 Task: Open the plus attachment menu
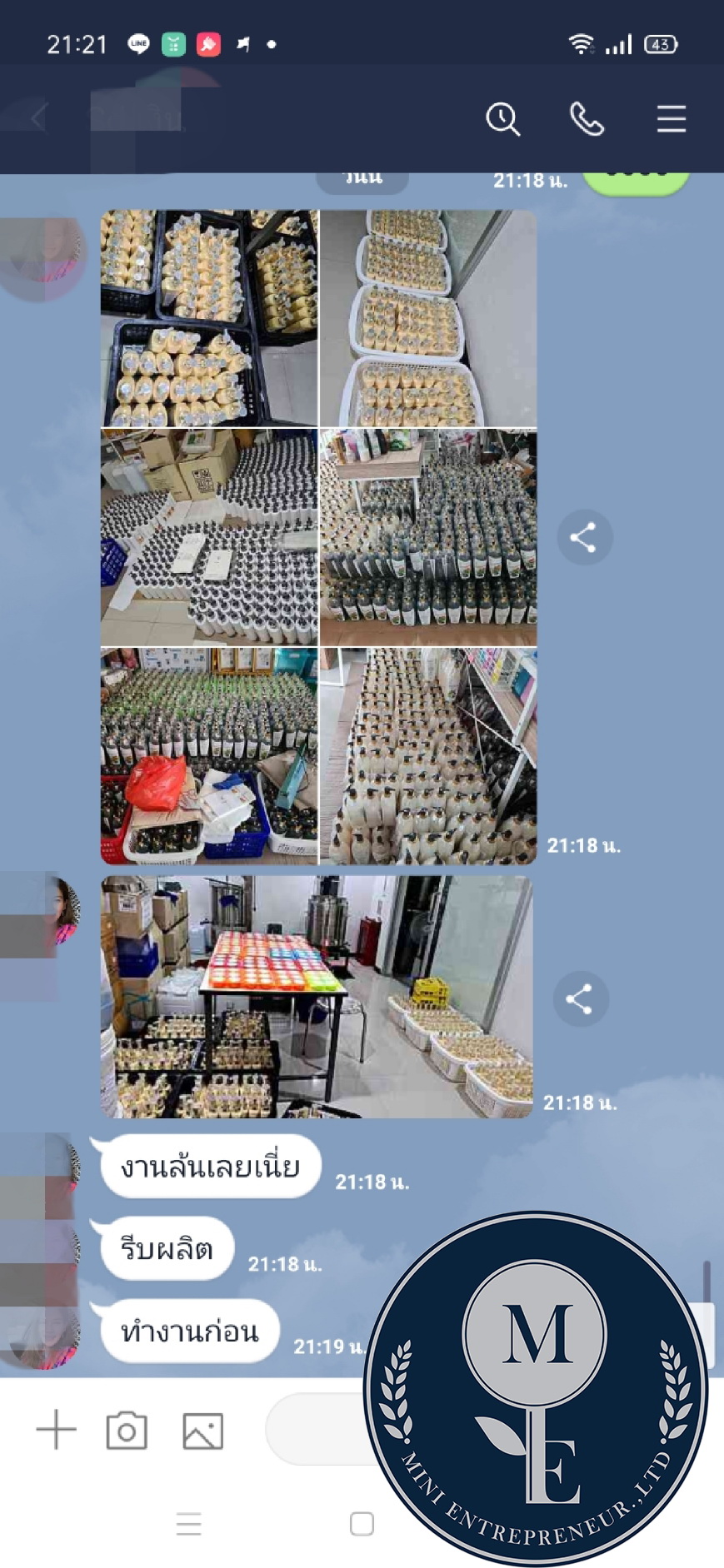[56, 1431]
